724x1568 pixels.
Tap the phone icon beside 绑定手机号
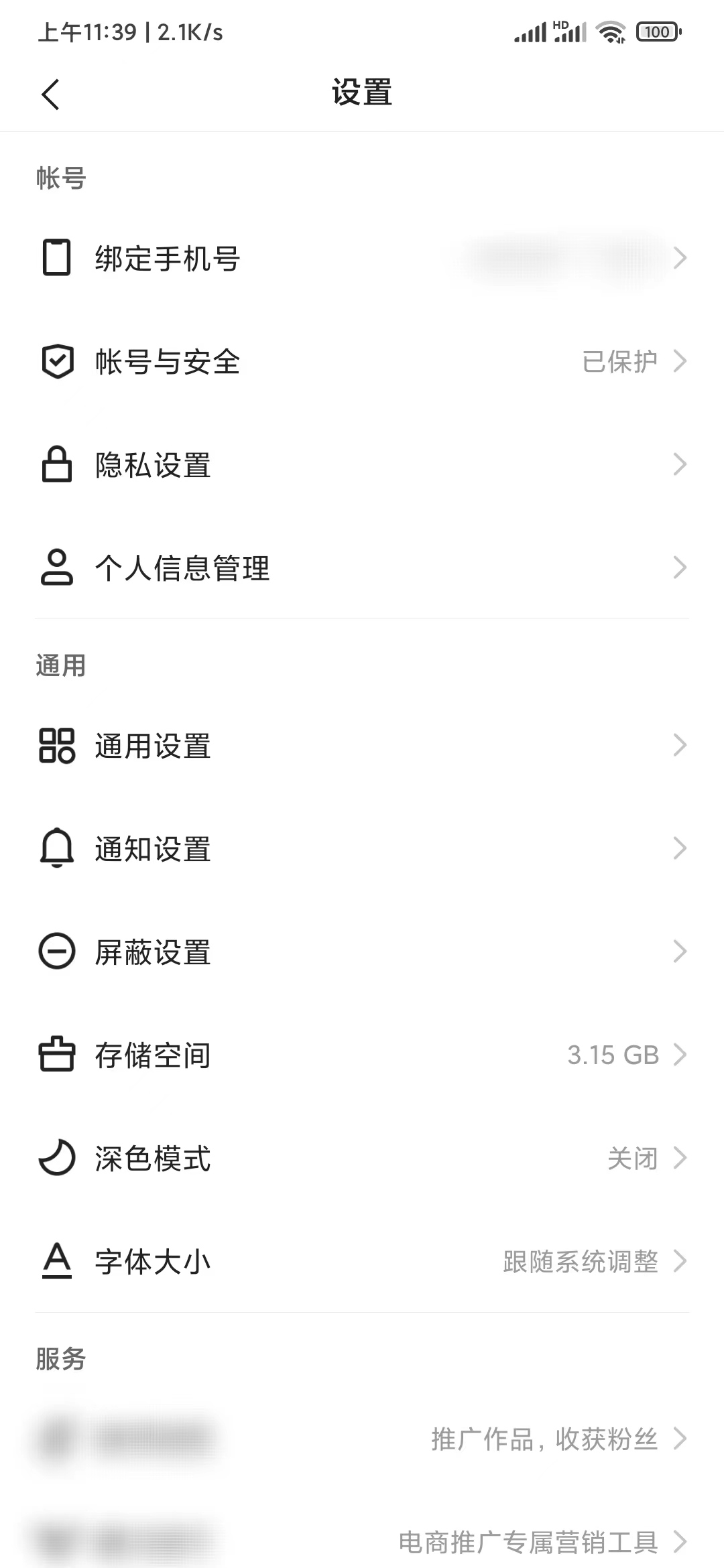[x=57, y=259]
